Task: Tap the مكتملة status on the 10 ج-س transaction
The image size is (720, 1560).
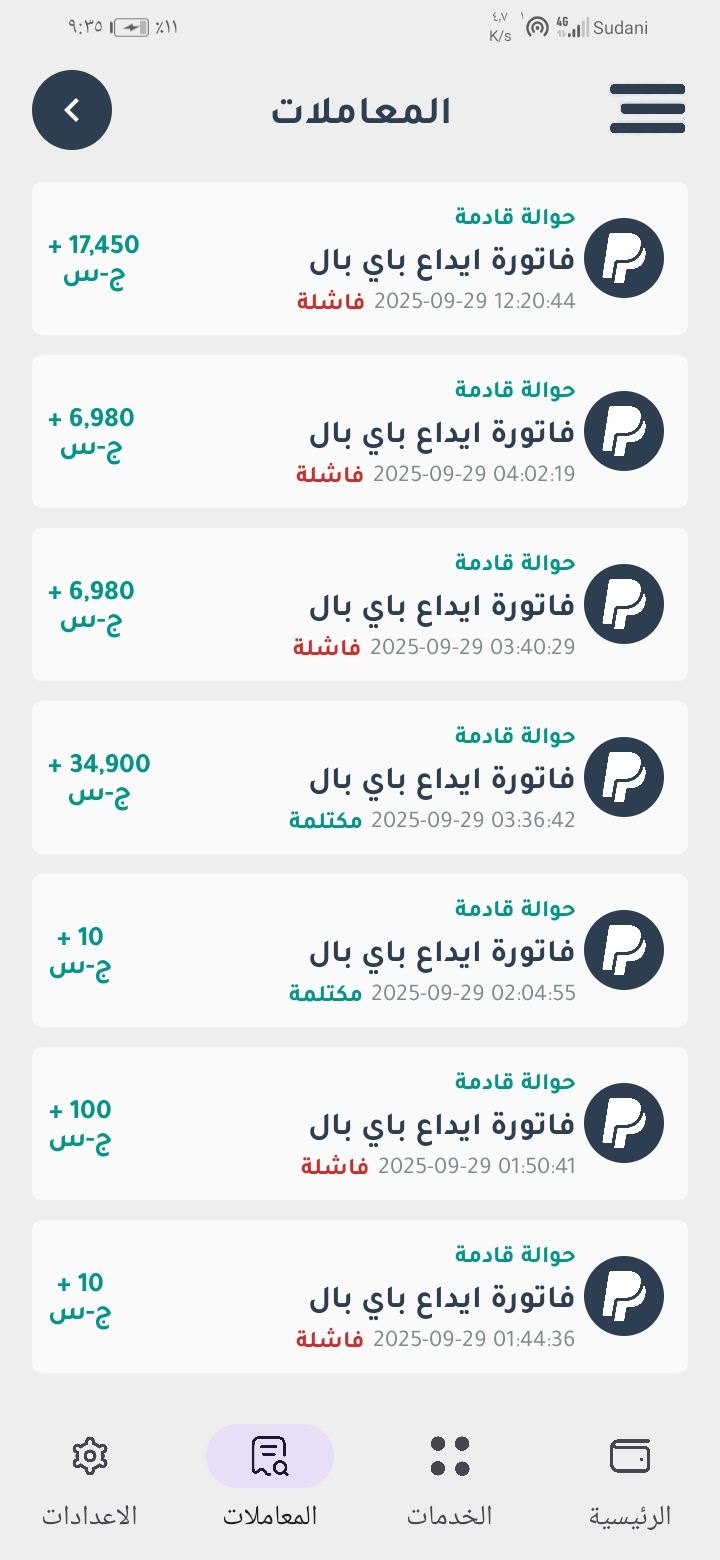Action: click(x=325, y=993)
